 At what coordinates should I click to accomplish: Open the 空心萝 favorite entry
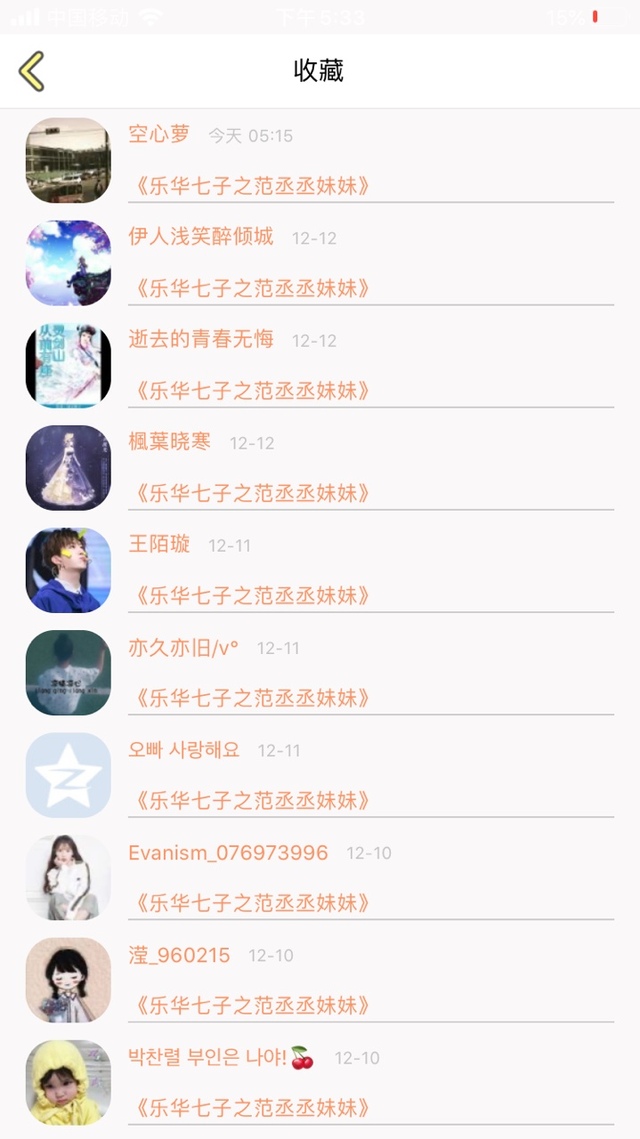coord(320,160)
